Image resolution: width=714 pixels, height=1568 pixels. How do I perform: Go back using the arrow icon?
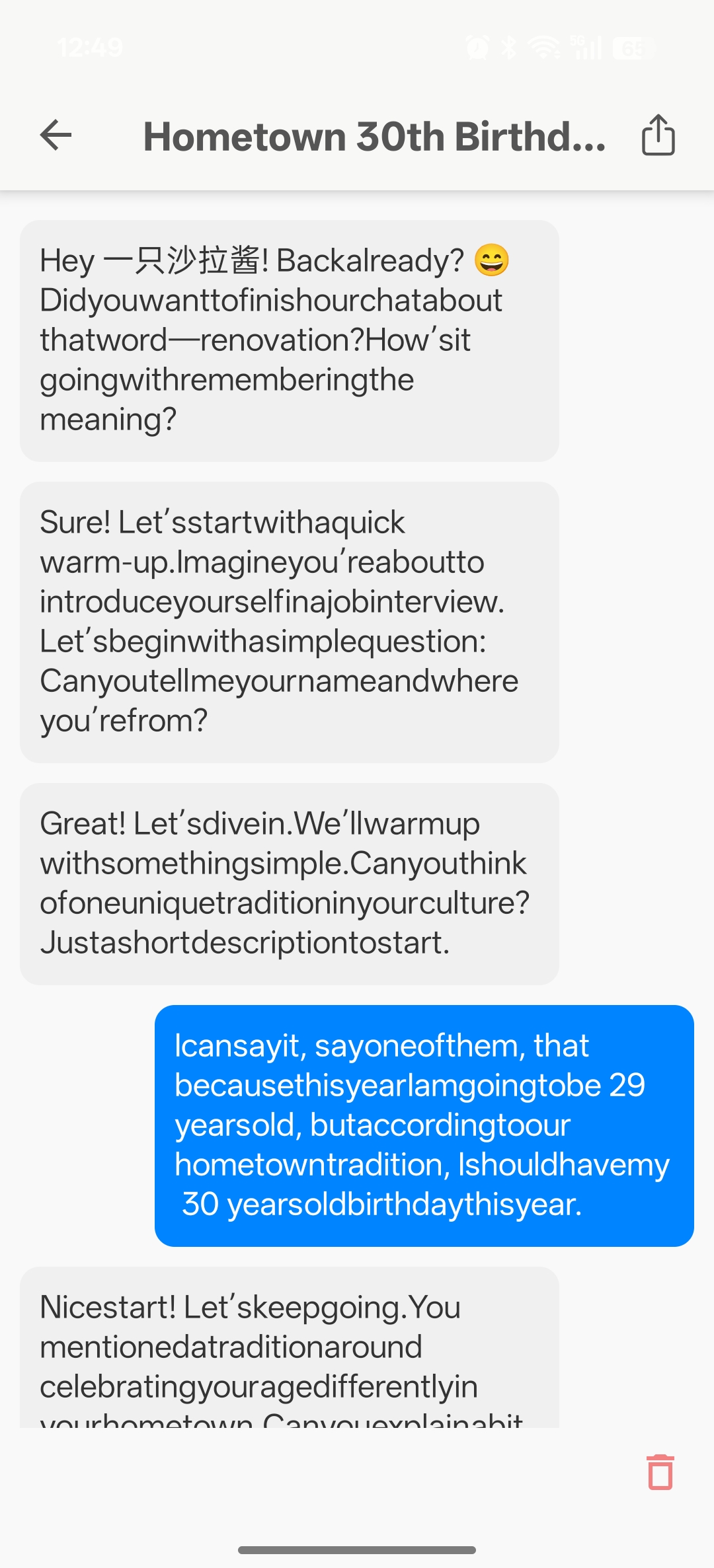(x=56, y=135)
